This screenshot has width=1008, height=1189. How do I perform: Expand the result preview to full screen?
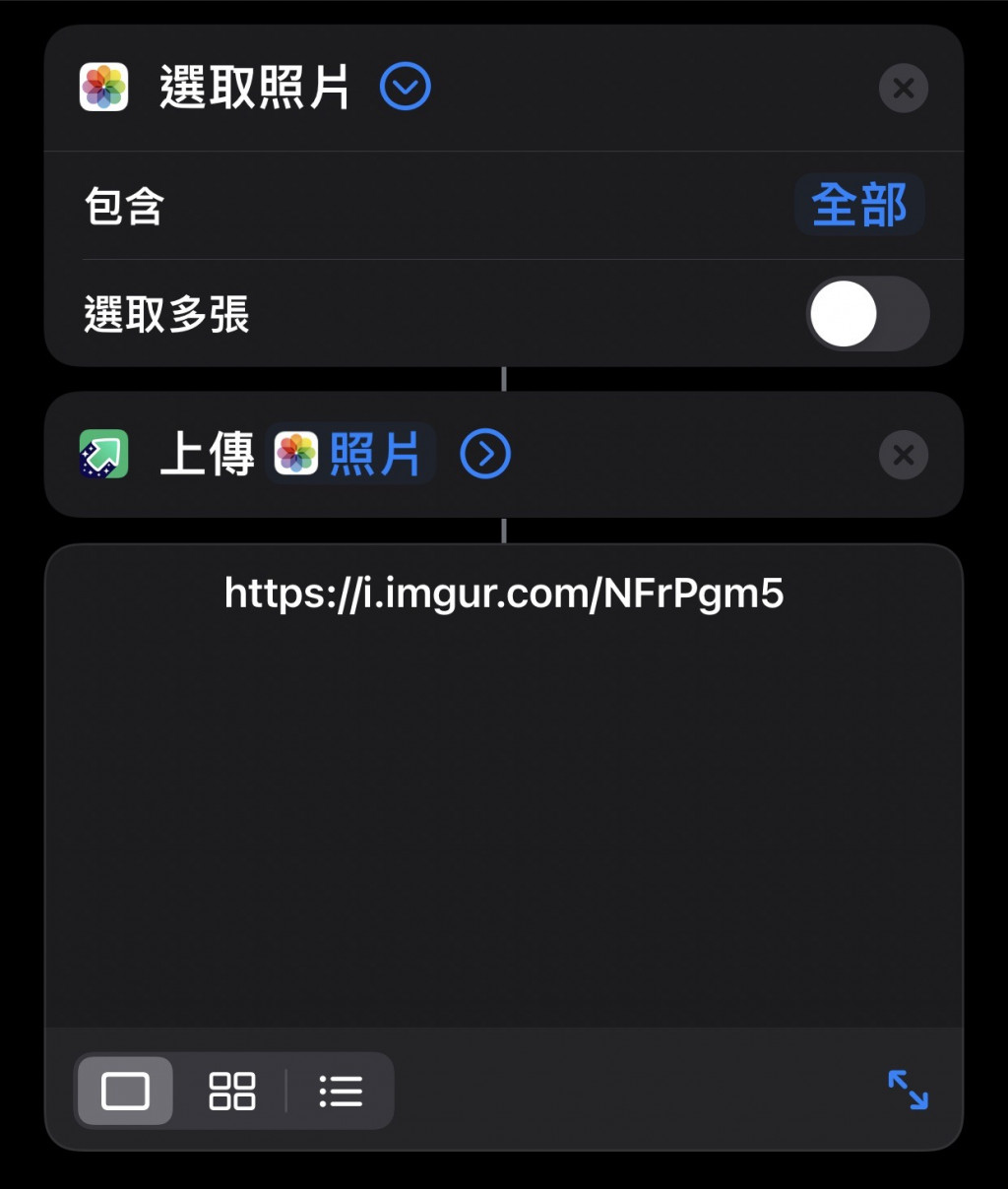(x=908, y=1090)
